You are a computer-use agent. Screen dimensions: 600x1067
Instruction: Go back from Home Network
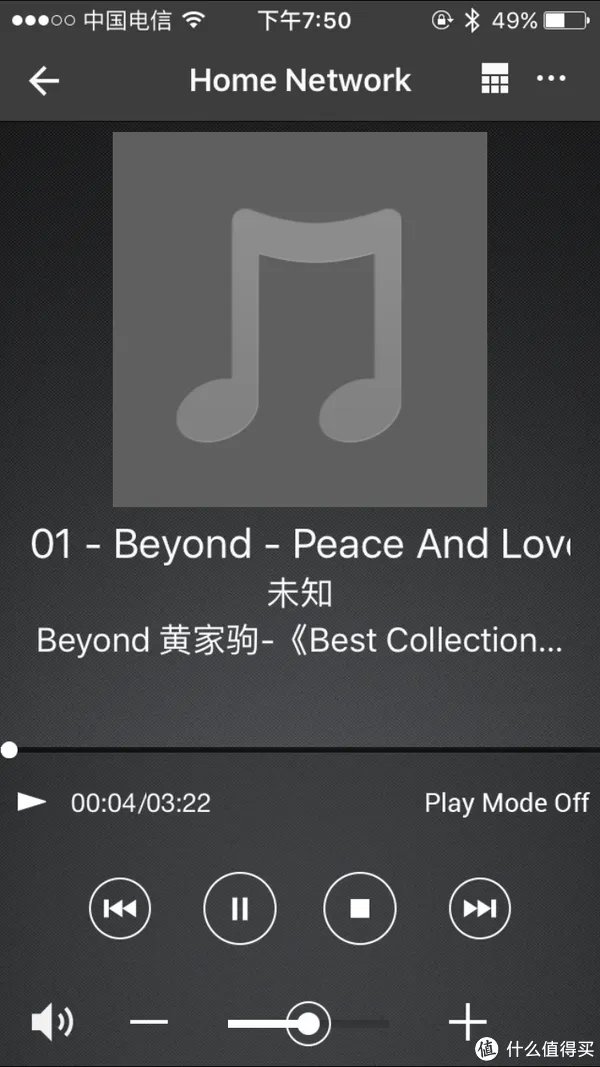click(x=43, y=81)
